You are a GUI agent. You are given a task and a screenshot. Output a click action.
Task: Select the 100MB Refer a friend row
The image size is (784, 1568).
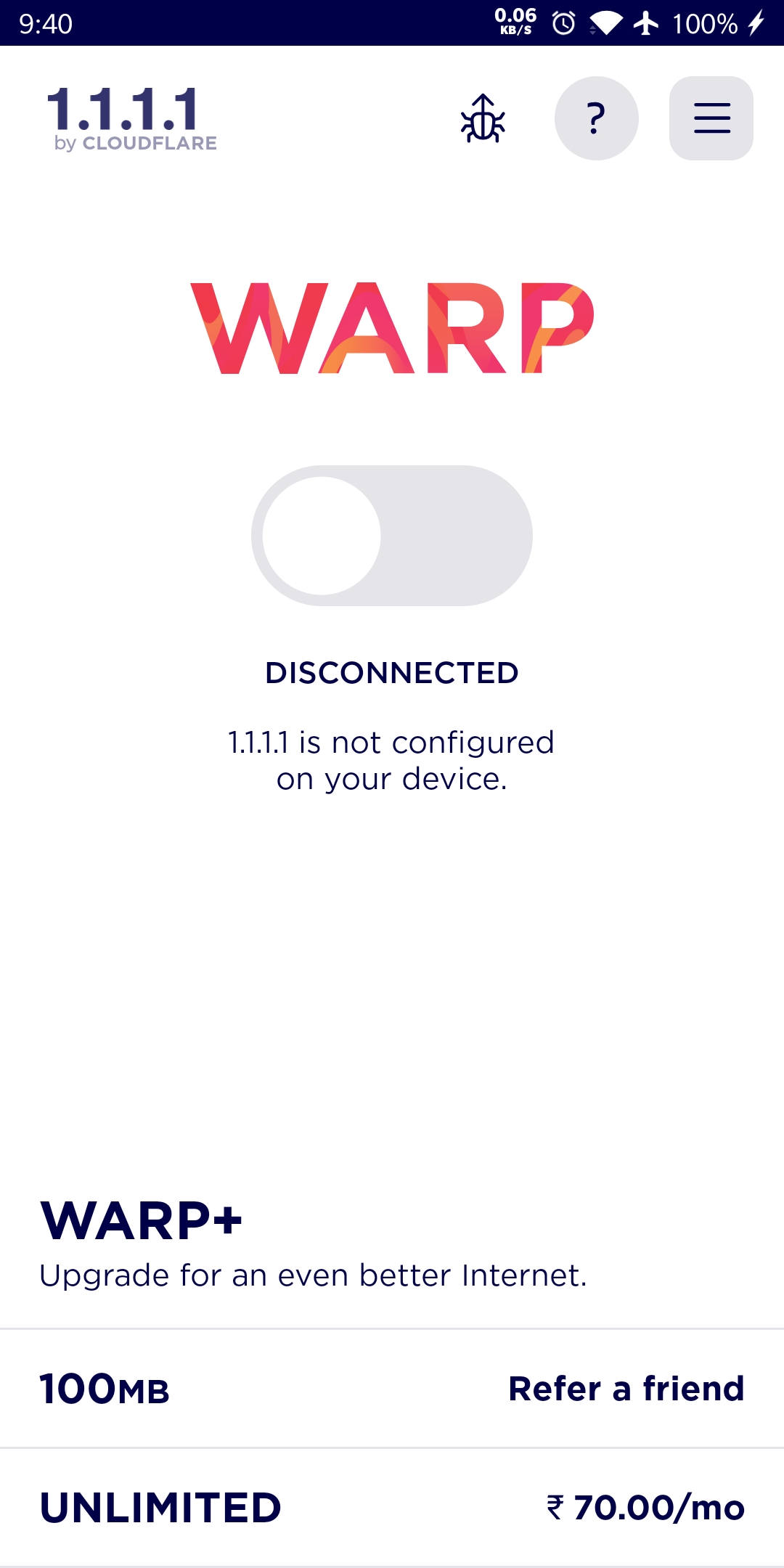coord(392,1389)
